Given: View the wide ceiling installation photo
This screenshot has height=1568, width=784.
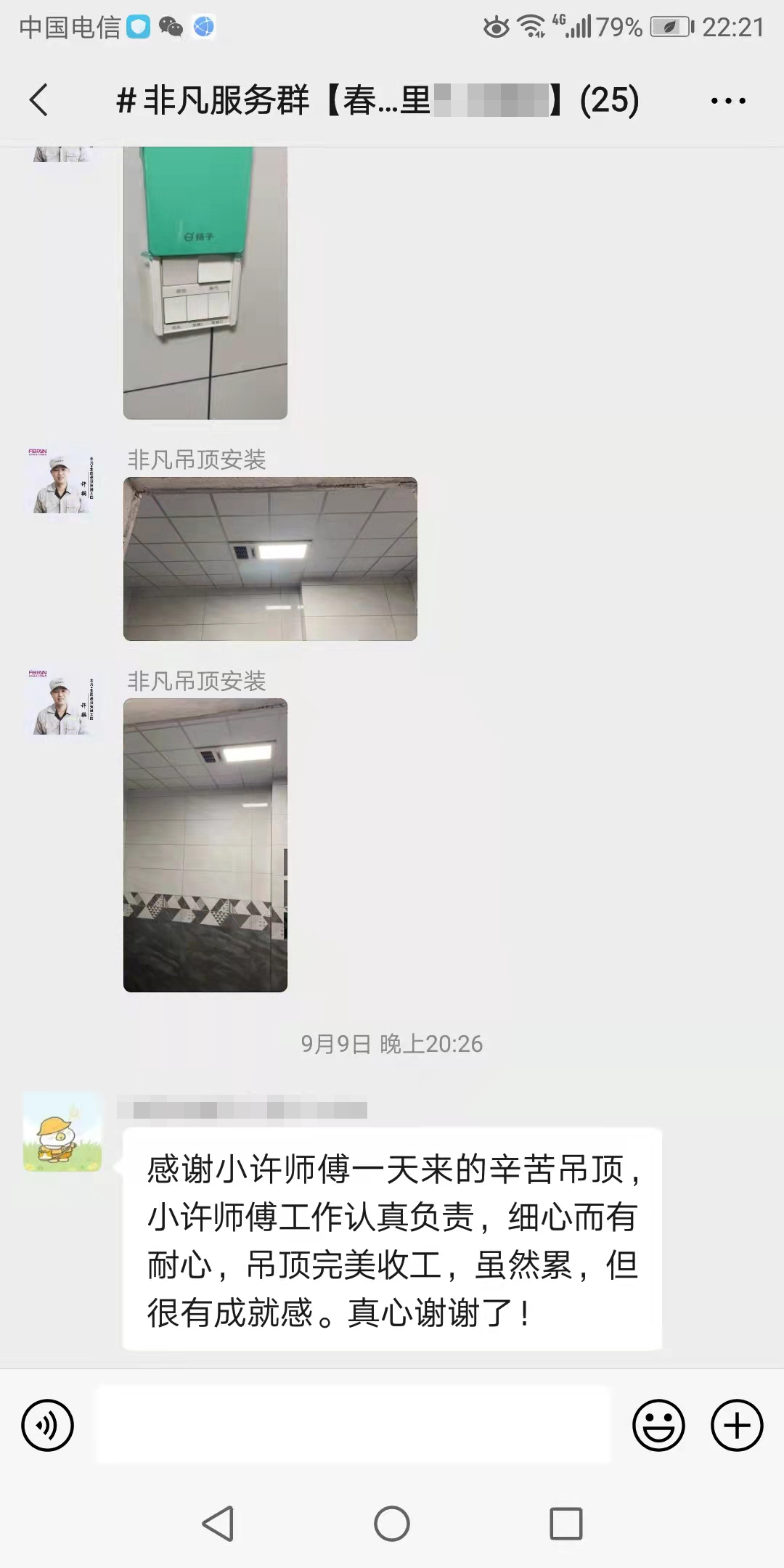Looking at the screenshot, I should (x=270, y=559).
